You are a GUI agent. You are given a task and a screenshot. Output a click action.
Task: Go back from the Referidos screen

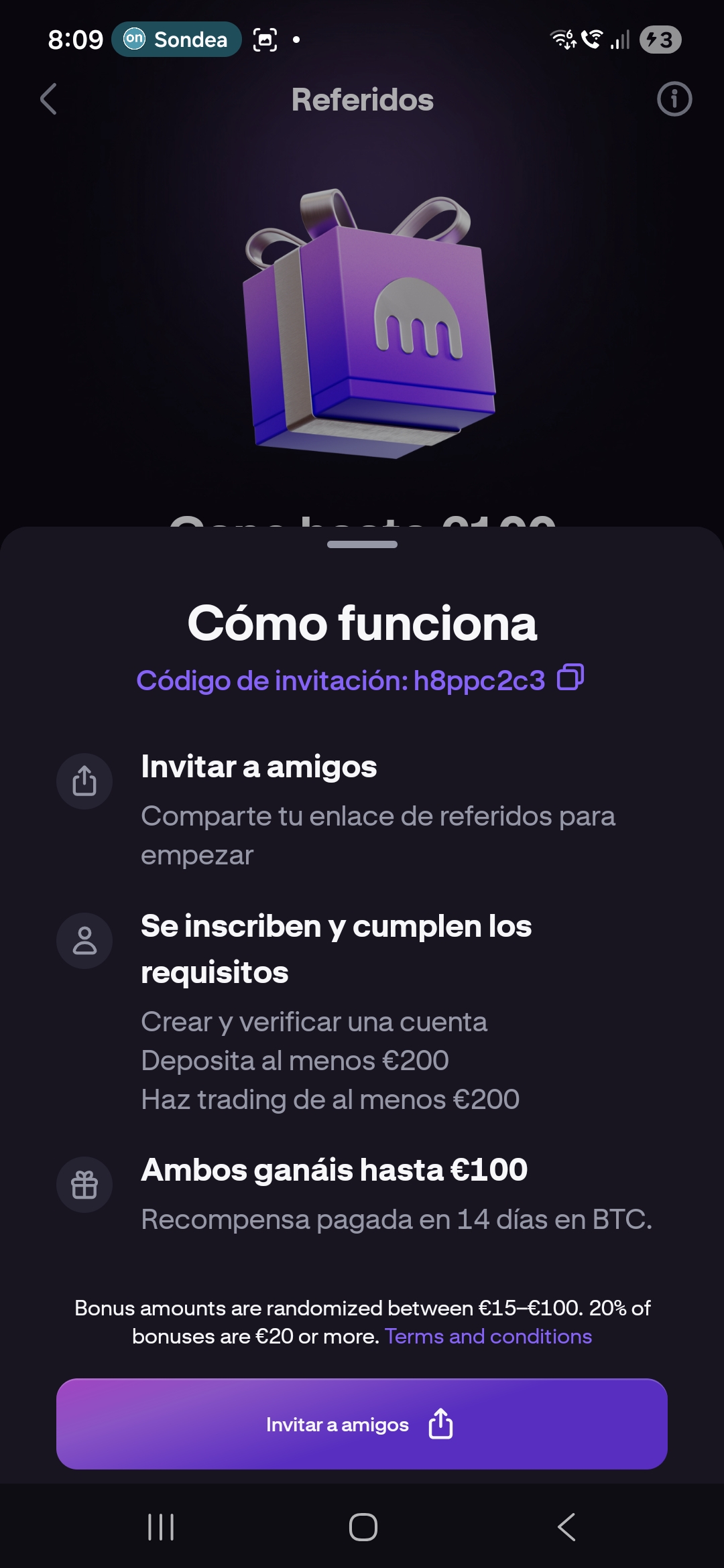[x=48, y=99]
